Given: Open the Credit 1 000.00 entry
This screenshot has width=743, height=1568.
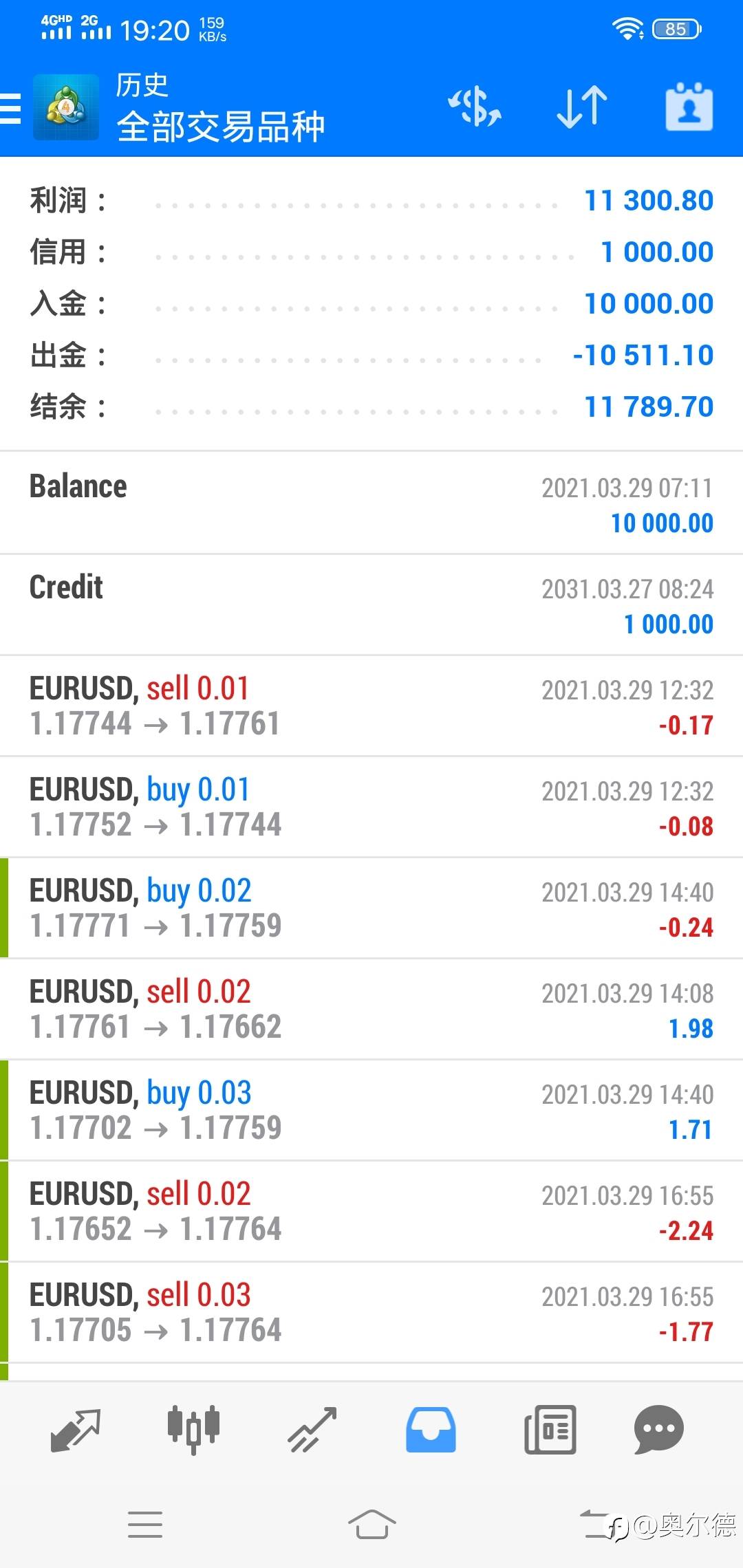Looking at the screenshot, I should [x=371, y=605].
